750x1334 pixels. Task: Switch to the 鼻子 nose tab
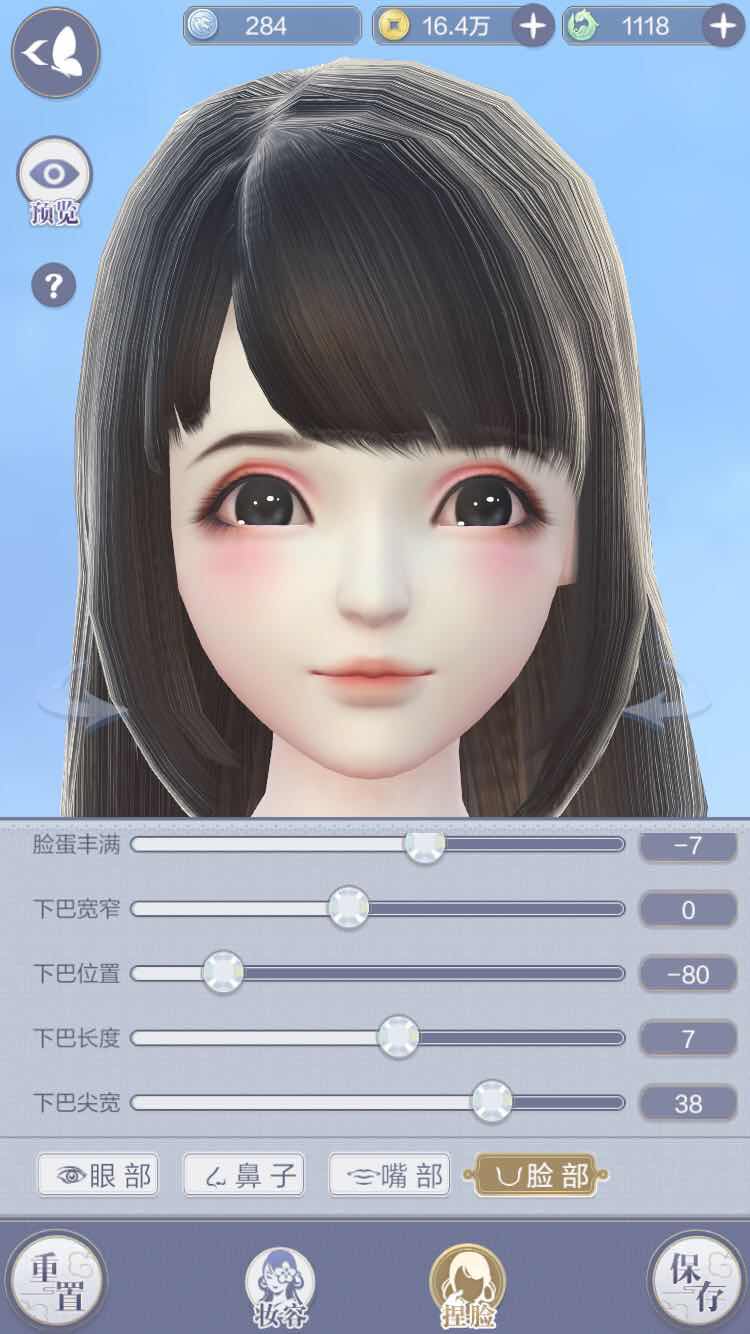tap(243, 1175)
